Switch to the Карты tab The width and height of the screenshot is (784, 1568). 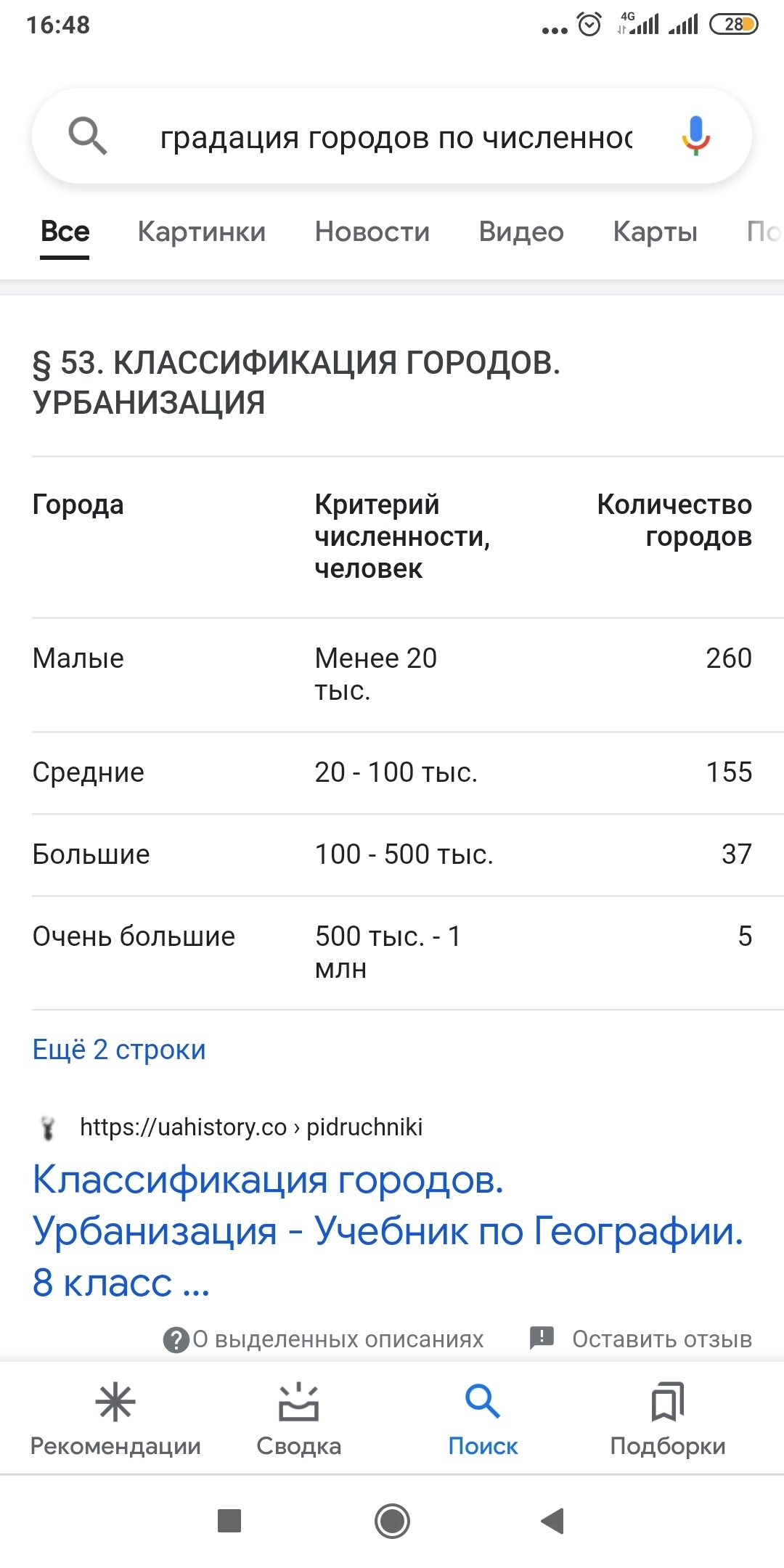(x=655, y=232)
